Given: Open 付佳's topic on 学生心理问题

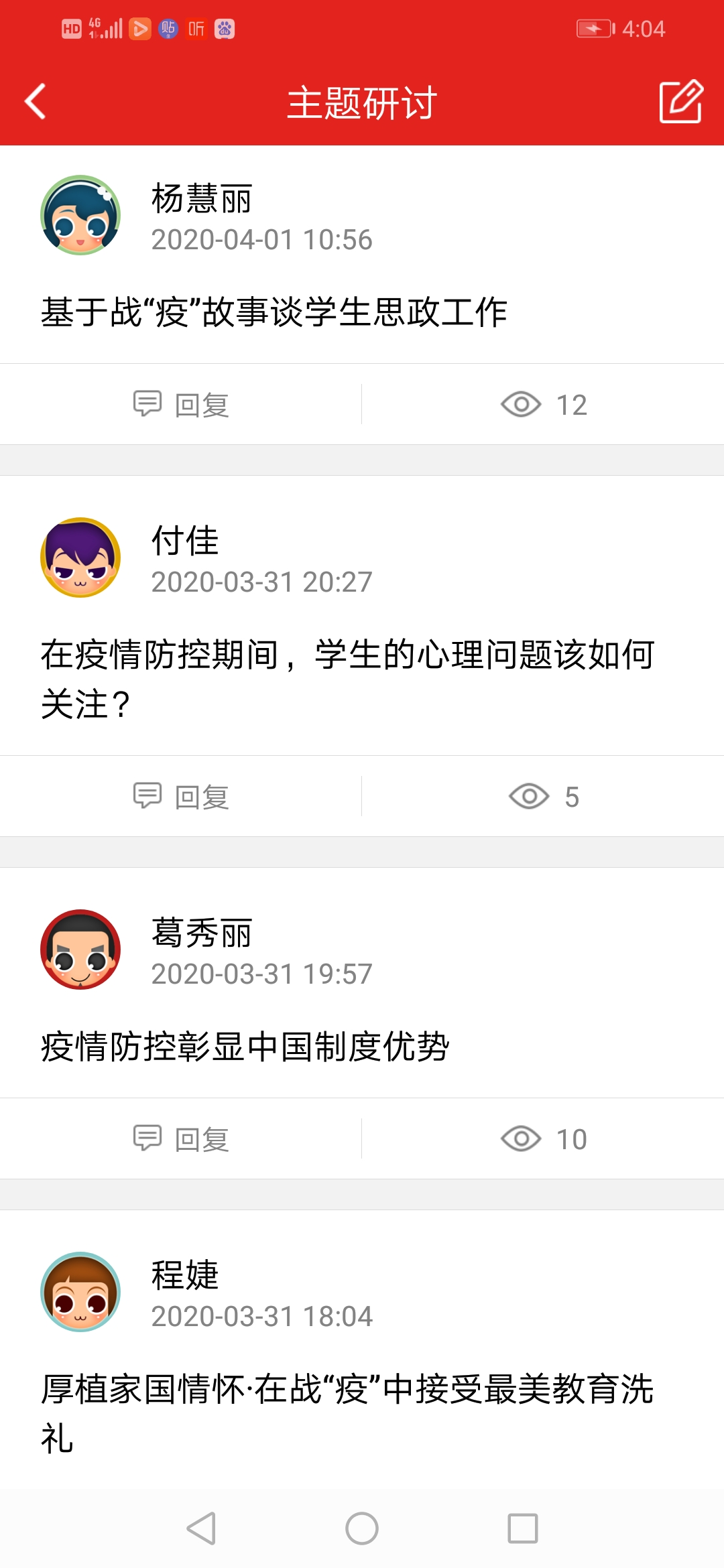Looking at the screenshot, I should pyautogui.click(x=347, y=679).
